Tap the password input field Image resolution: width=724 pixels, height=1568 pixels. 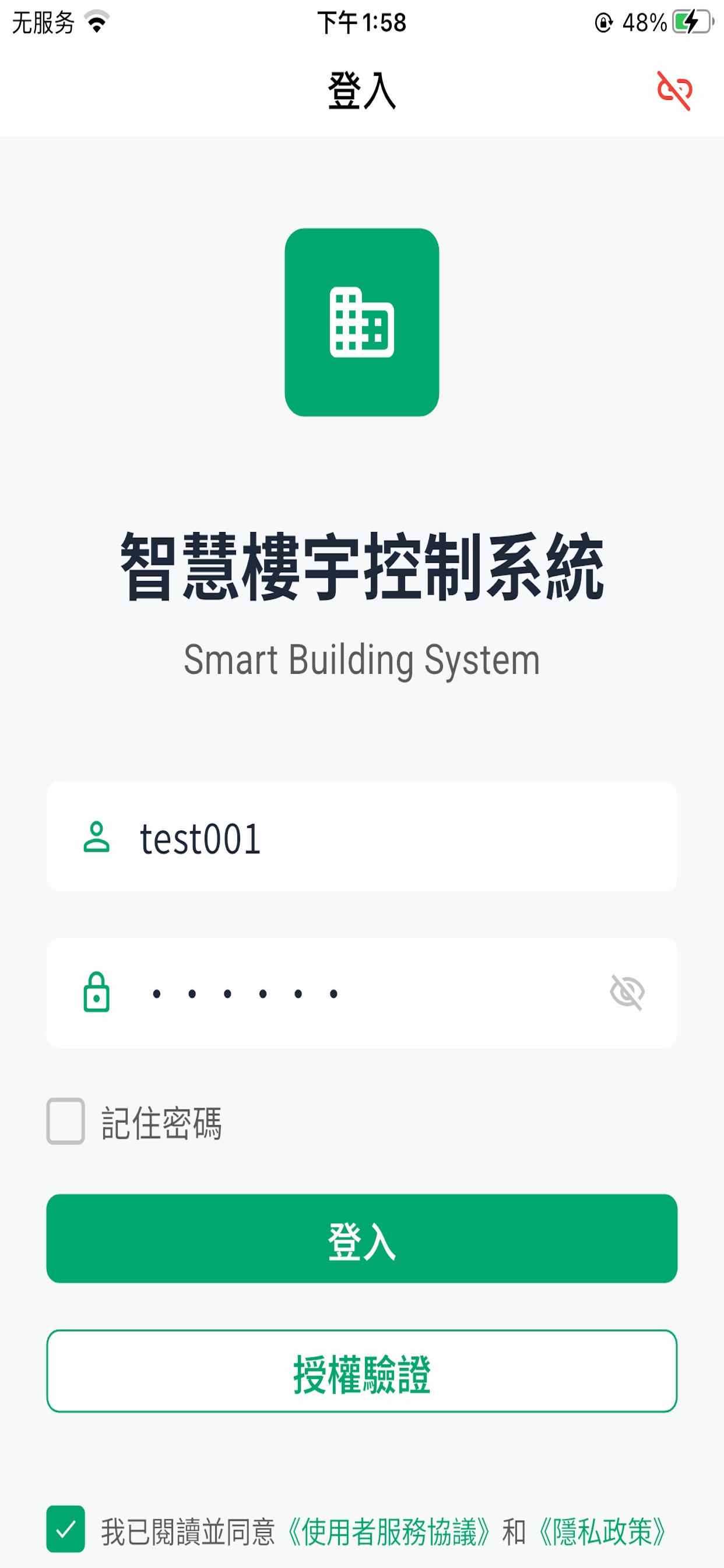click(x=362, y=993)
